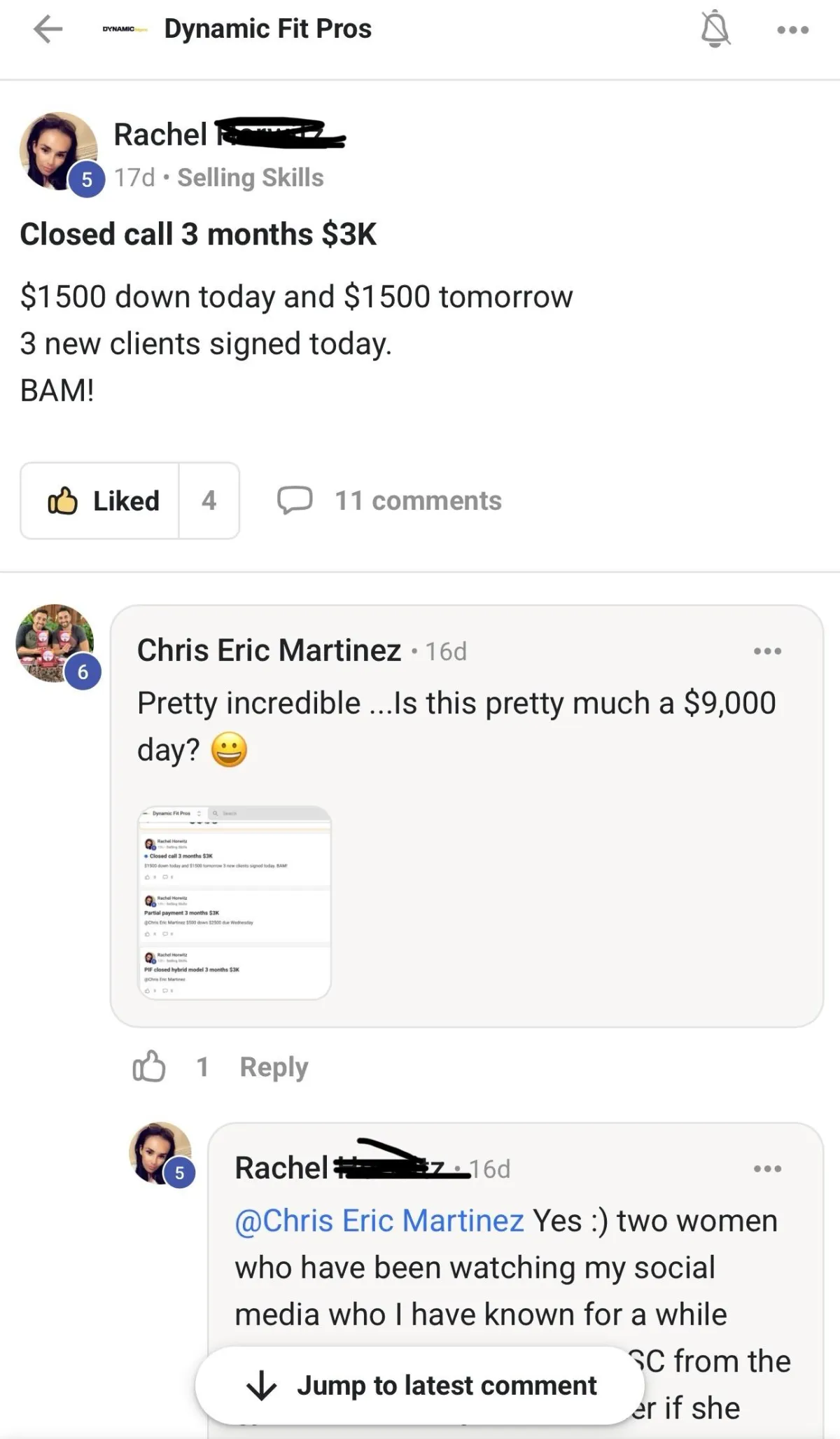This screenshot has height=1439, width=840.
Task: View the screenshot attached to Chris's comment
Action: pos(234,903)
